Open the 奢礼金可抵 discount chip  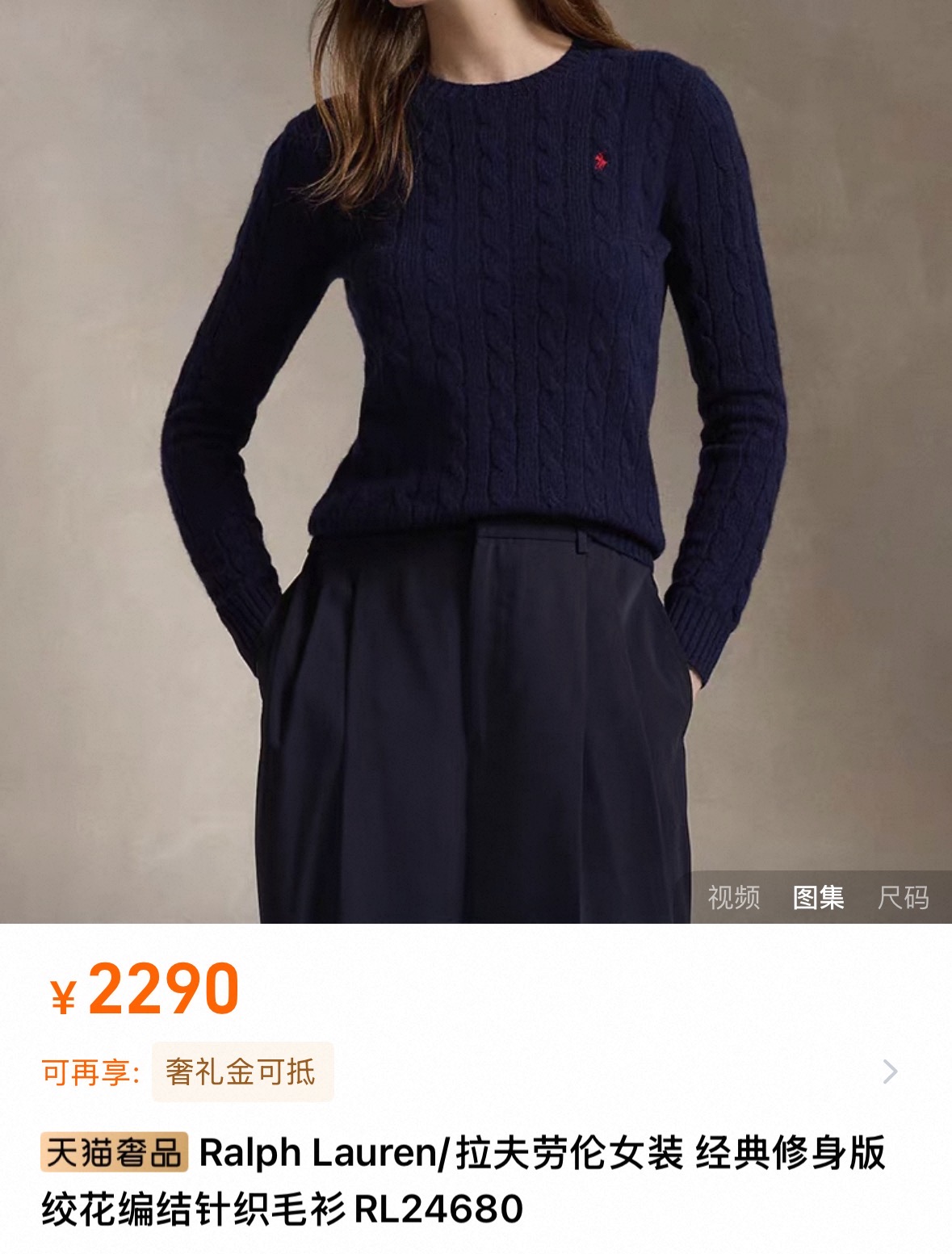coord(241,1072)
